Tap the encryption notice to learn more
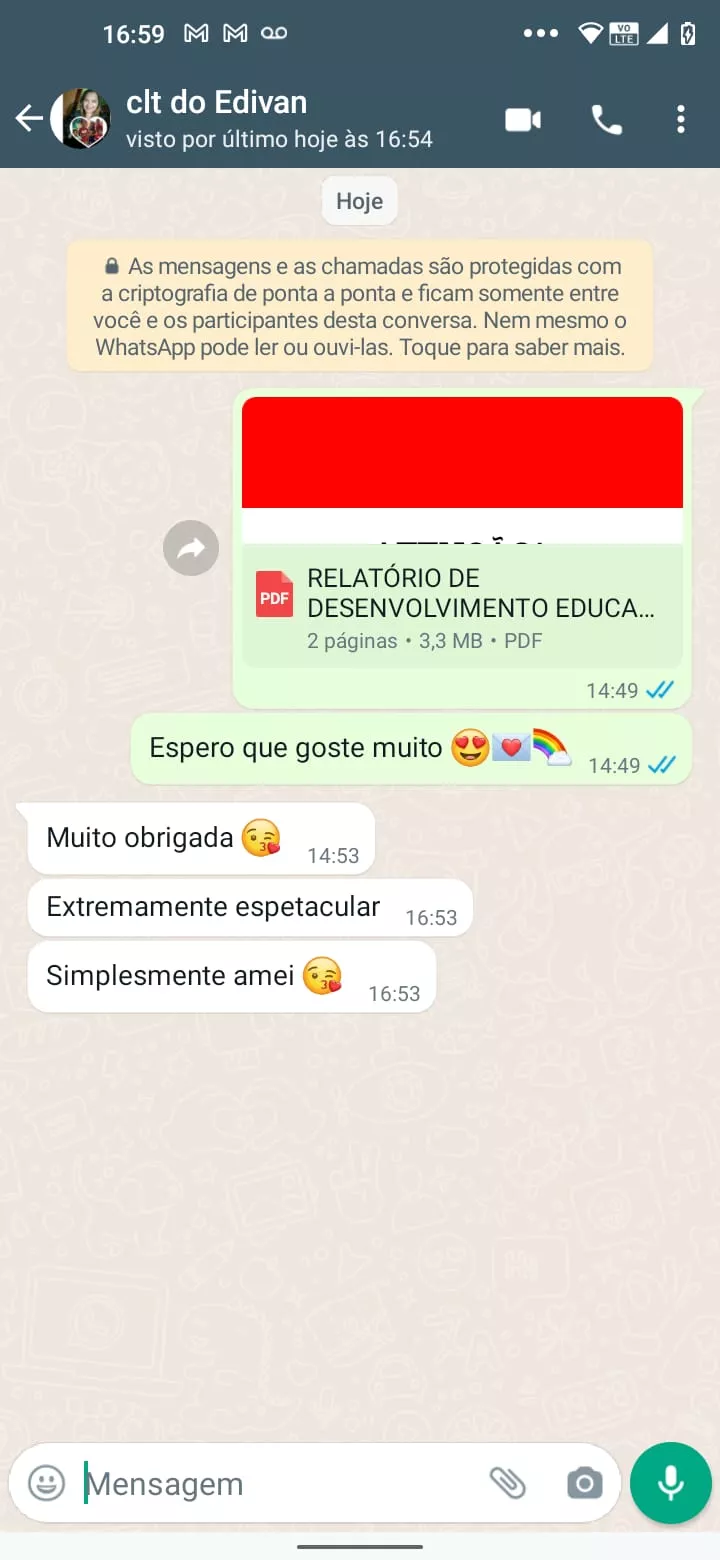Image resolution: width=720 pixels, height=1560 pixels. (360, 307)
